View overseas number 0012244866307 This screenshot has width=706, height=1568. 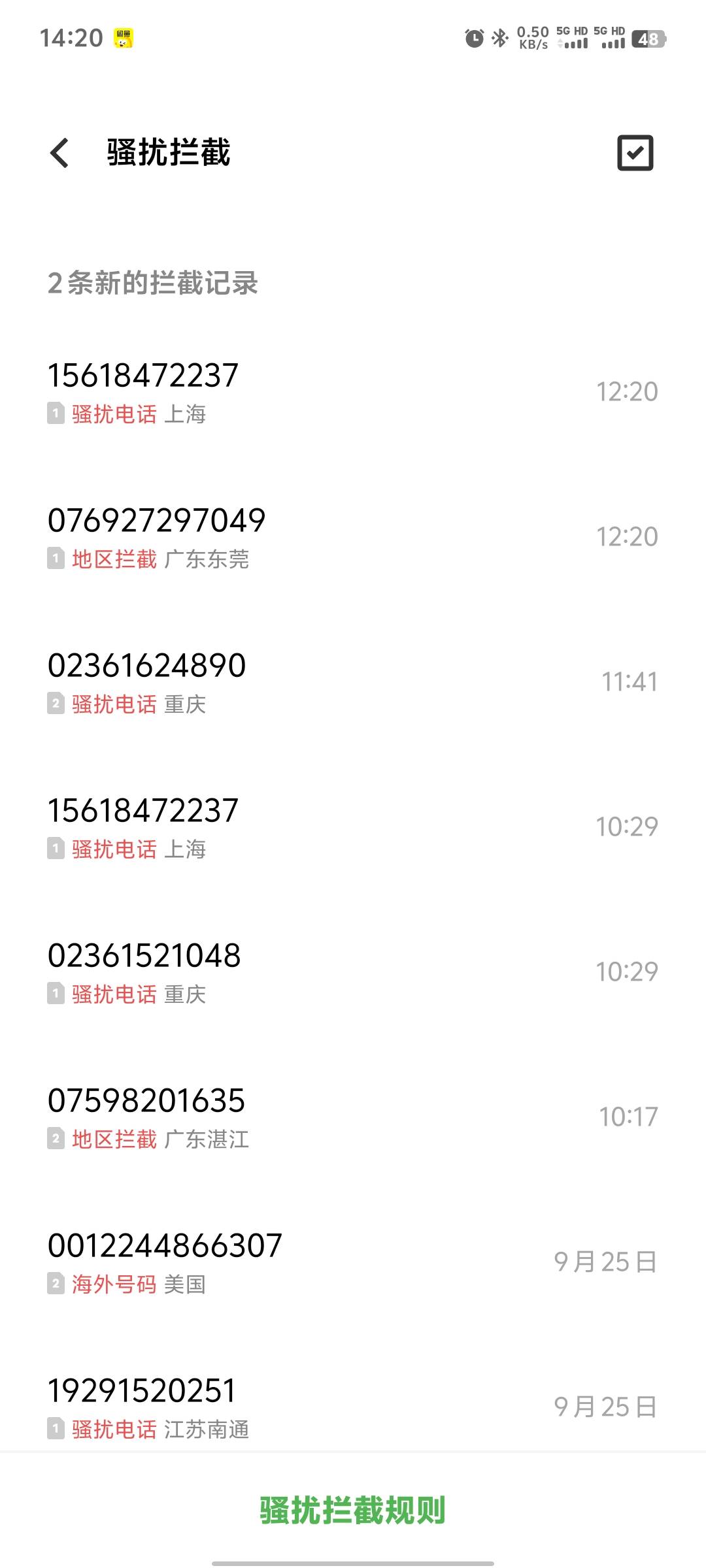pyautogui.click(x=353, y=1262)
